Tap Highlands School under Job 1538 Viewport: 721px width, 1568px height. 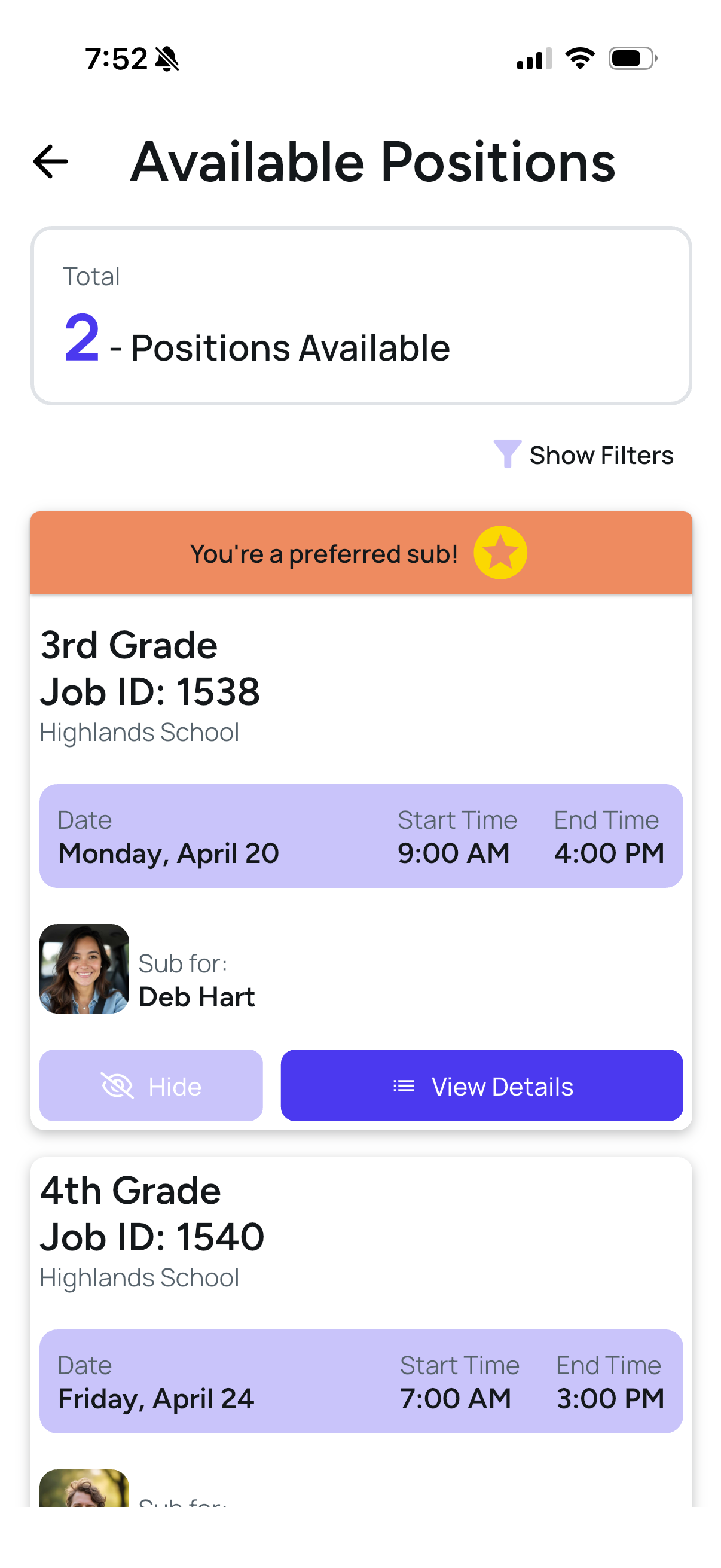(x=139, y=732)
